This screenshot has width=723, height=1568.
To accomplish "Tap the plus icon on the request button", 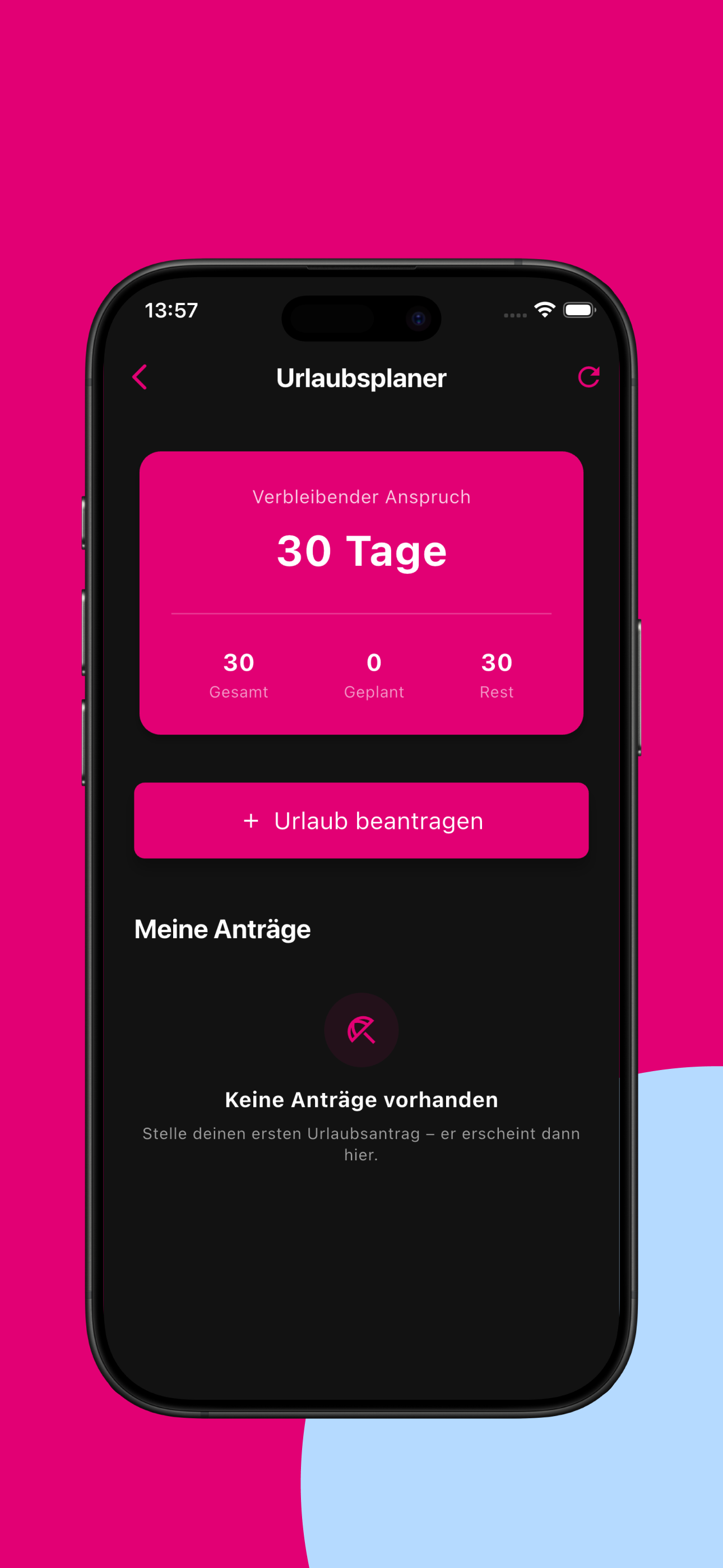I will 251,820.
